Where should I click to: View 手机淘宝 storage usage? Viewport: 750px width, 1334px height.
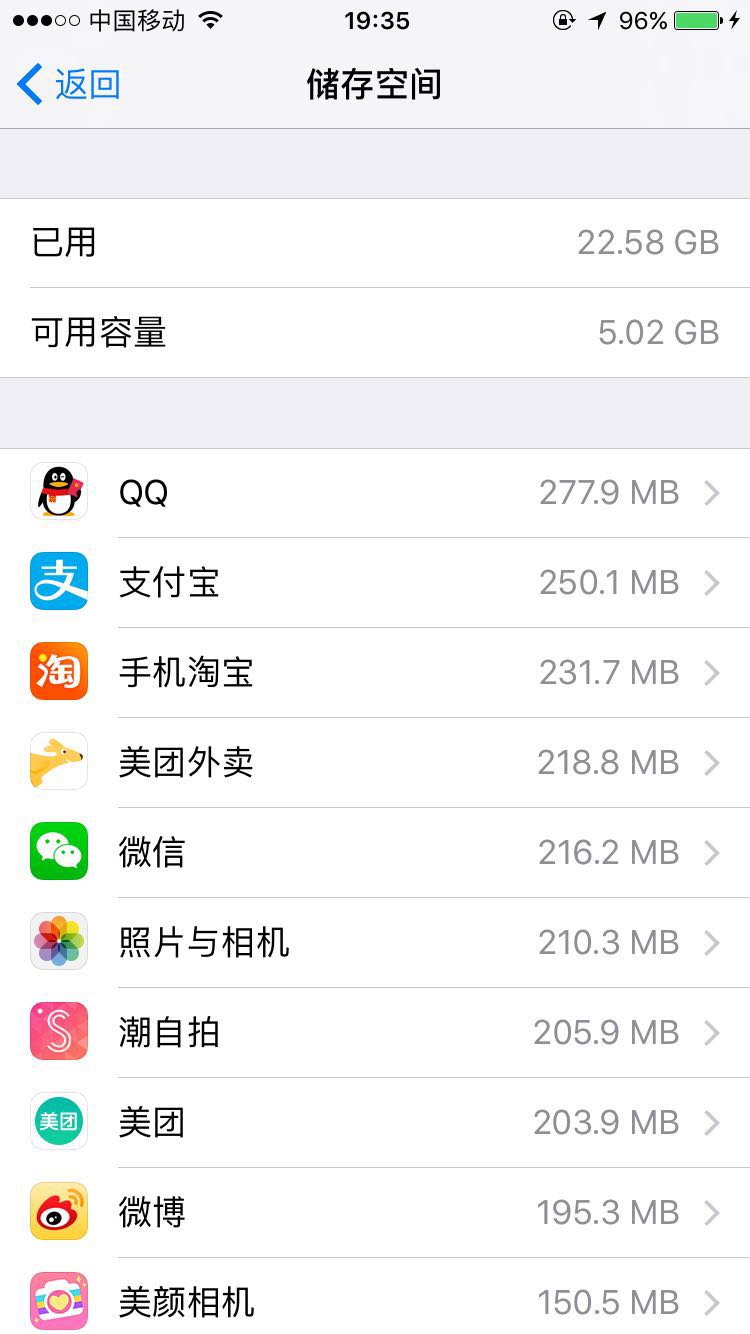coord(375,673)
